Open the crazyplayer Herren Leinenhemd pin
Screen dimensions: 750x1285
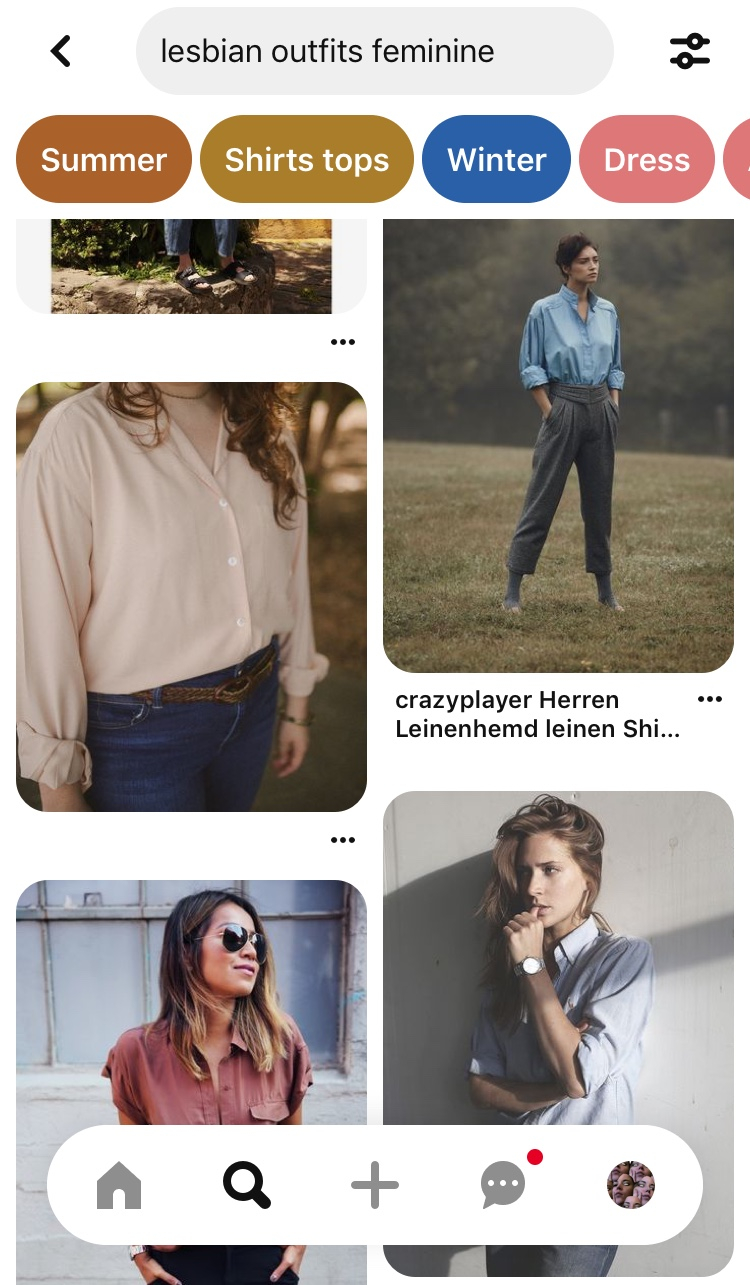tap(558, 446)
